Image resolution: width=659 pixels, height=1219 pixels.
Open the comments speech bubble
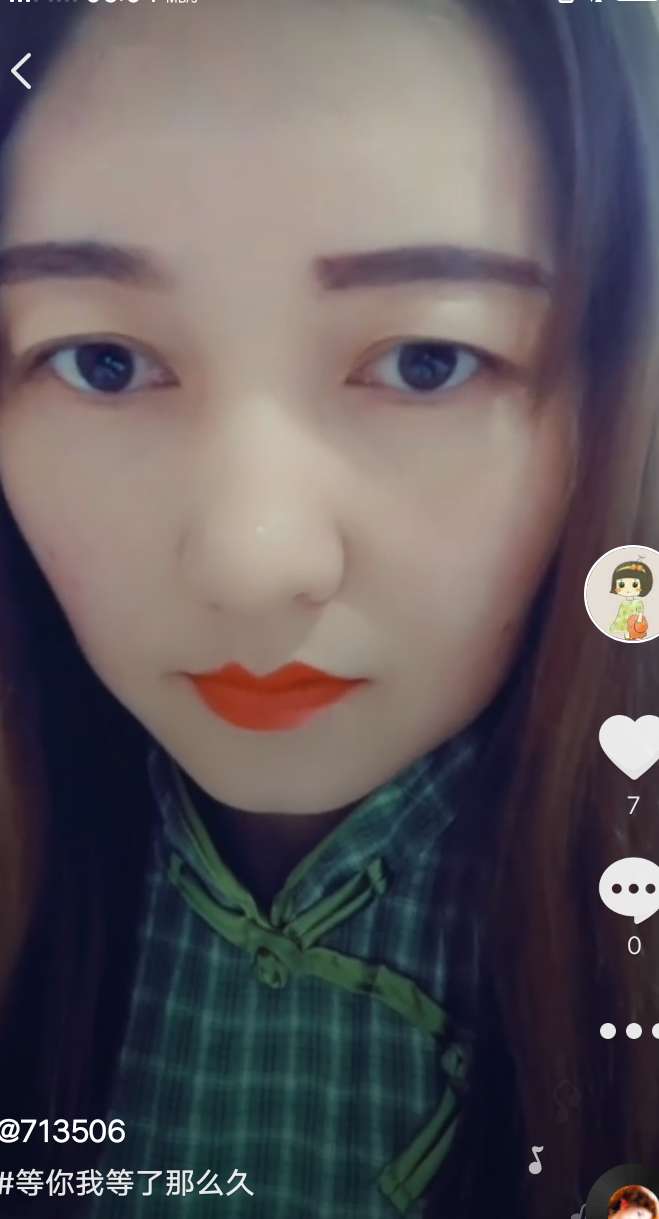631,890
